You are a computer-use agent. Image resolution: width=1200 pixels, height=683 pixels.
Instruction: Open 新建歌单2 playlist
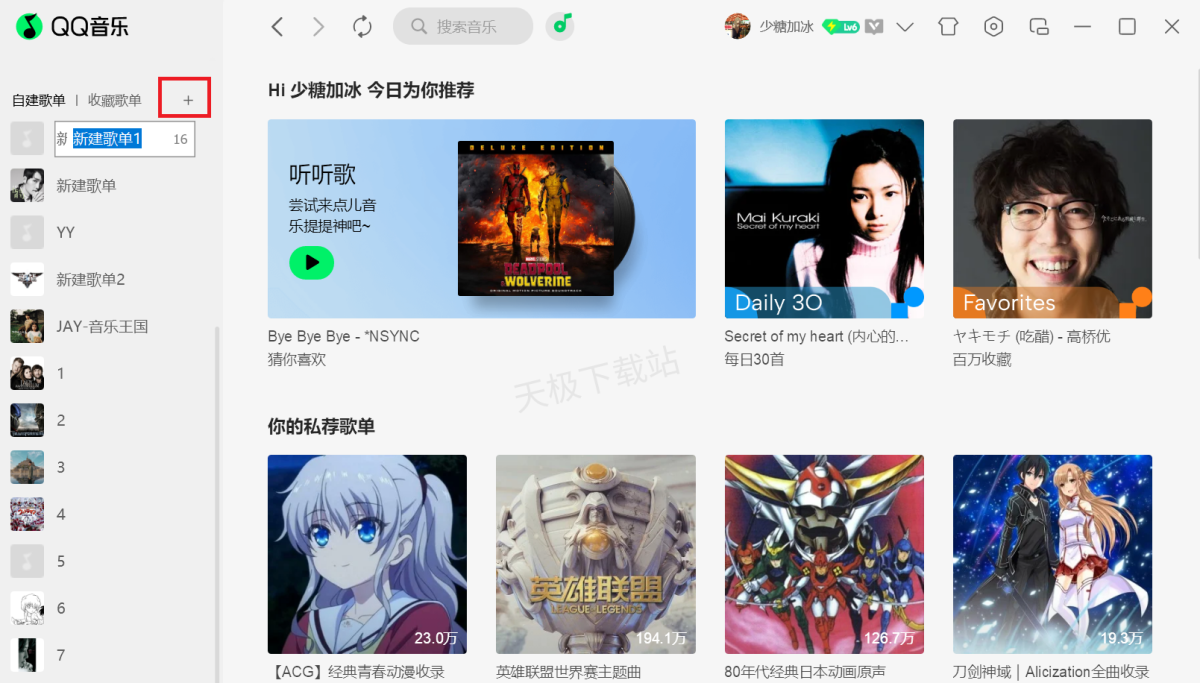point(90,279)
